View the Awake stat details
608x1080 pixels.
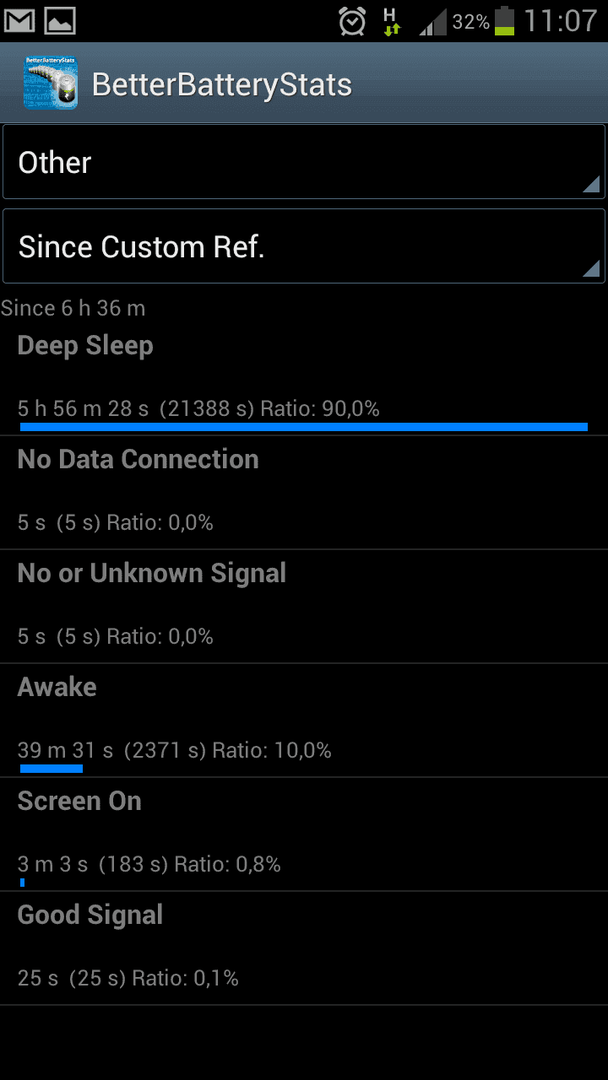[304, 720]
